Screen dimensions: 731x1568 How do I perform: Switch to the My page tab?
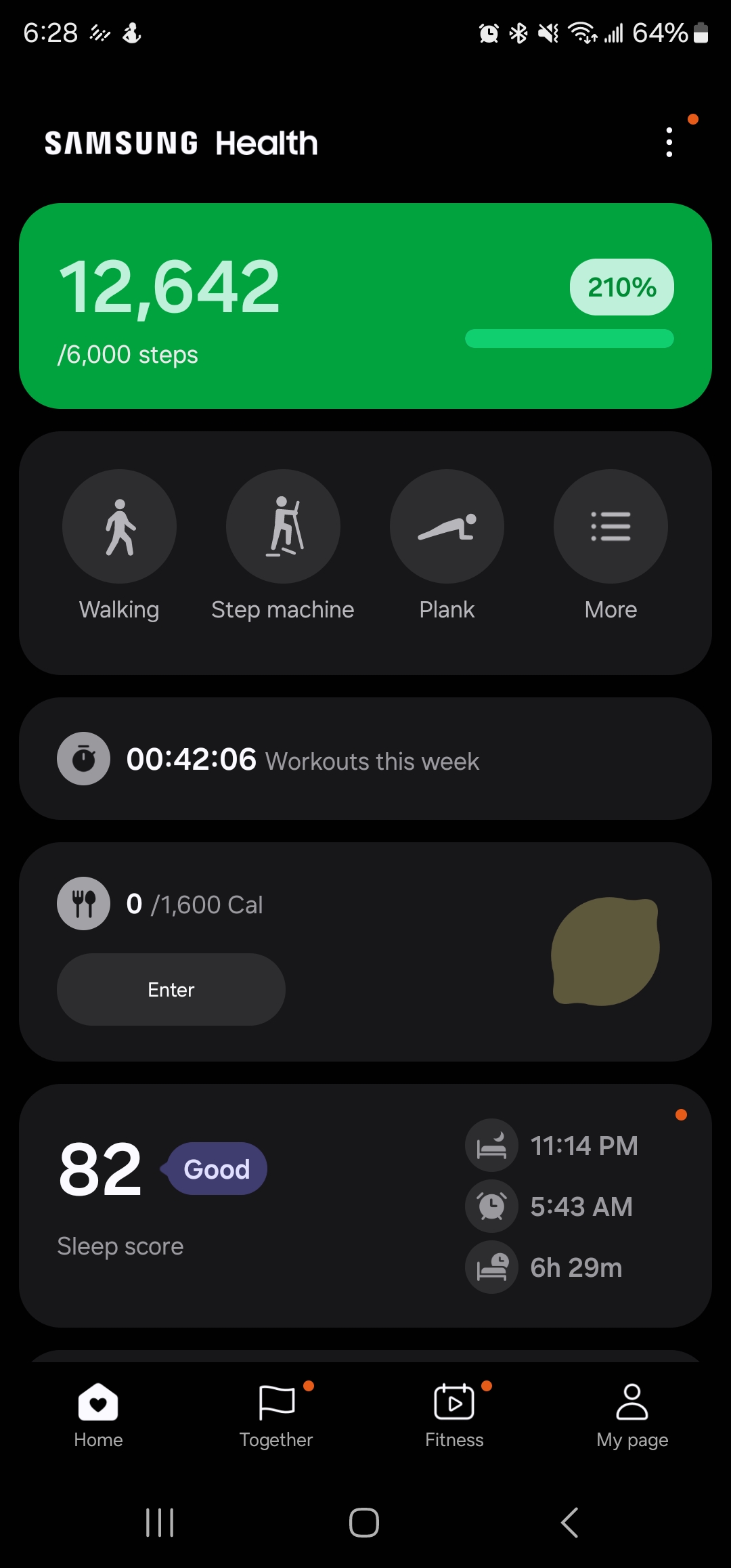(632, 1415)
